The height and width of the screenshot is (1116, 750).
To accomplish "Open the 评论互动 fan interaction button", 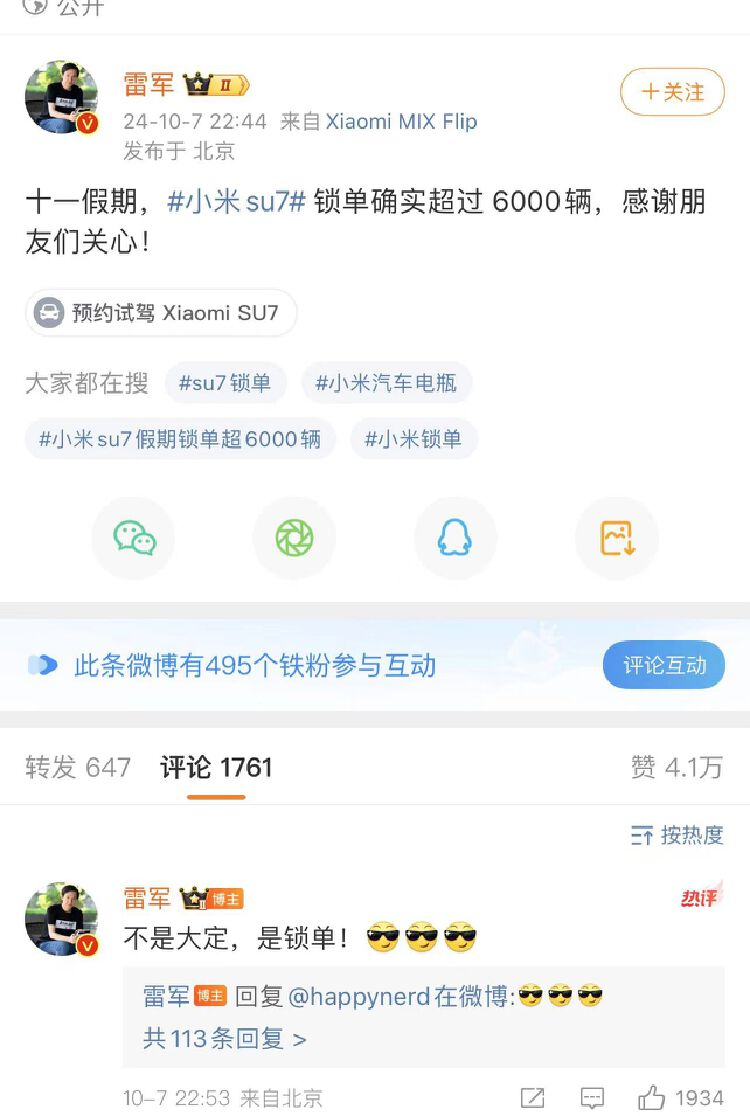I will pos(664,664).
